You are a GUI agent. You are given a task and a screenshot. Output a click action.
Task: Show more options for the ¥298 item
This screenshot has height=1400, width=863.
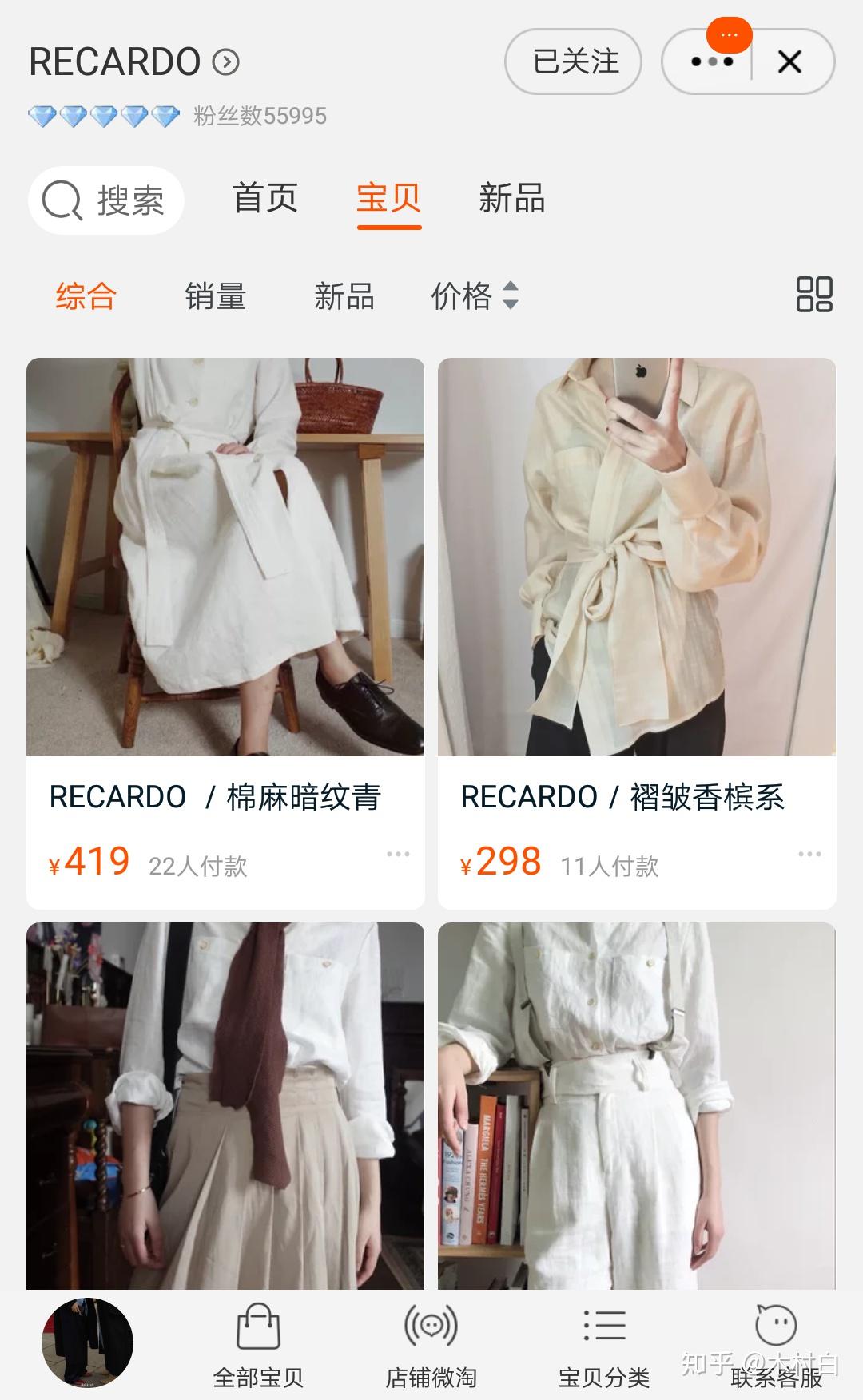pyautogui.click(x=809, y=855)
